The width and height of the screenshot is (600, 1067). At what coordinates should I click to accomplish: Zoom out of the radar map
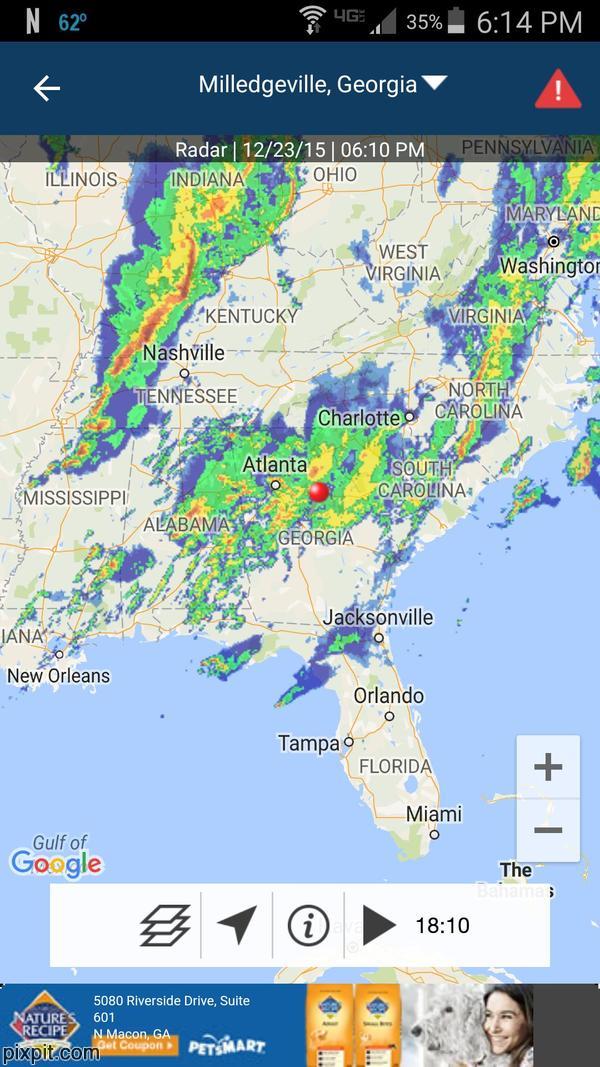tap(548, 830)
